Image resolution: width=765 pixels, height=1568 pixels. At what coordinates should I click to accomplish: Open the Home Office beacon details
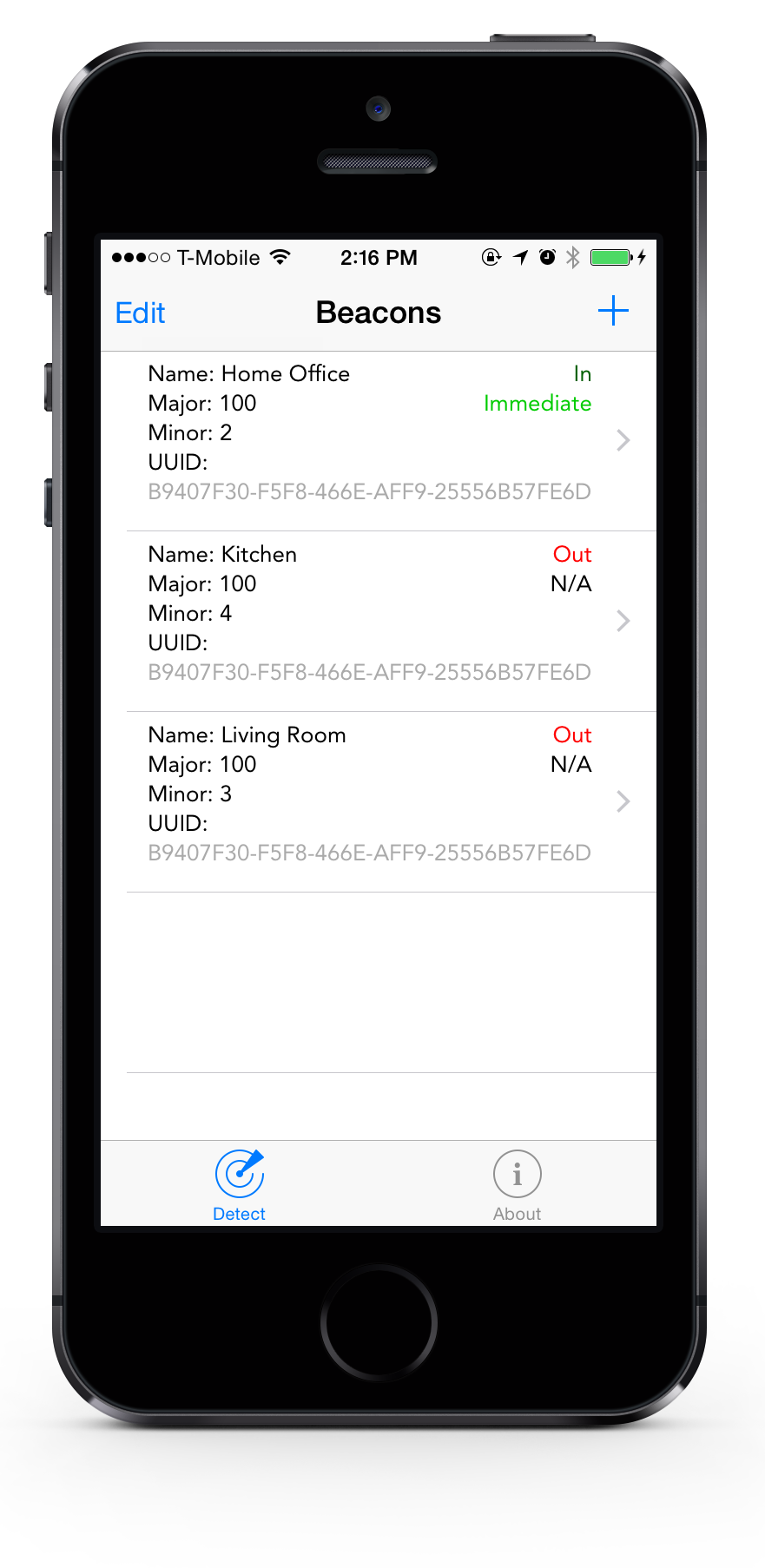[x=379, y=441]
